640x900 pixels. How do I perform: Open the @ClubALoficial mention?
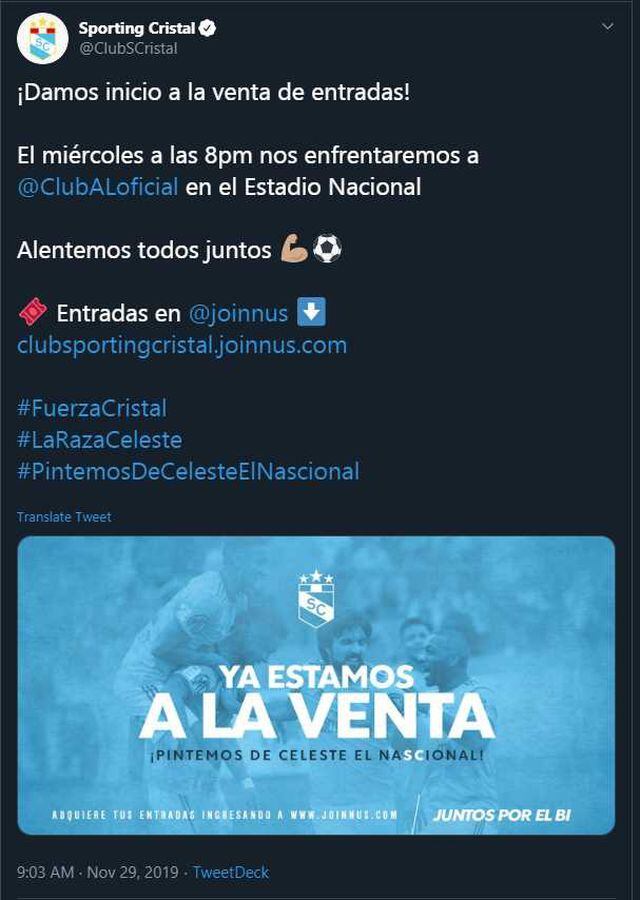[x=98, y=187]
